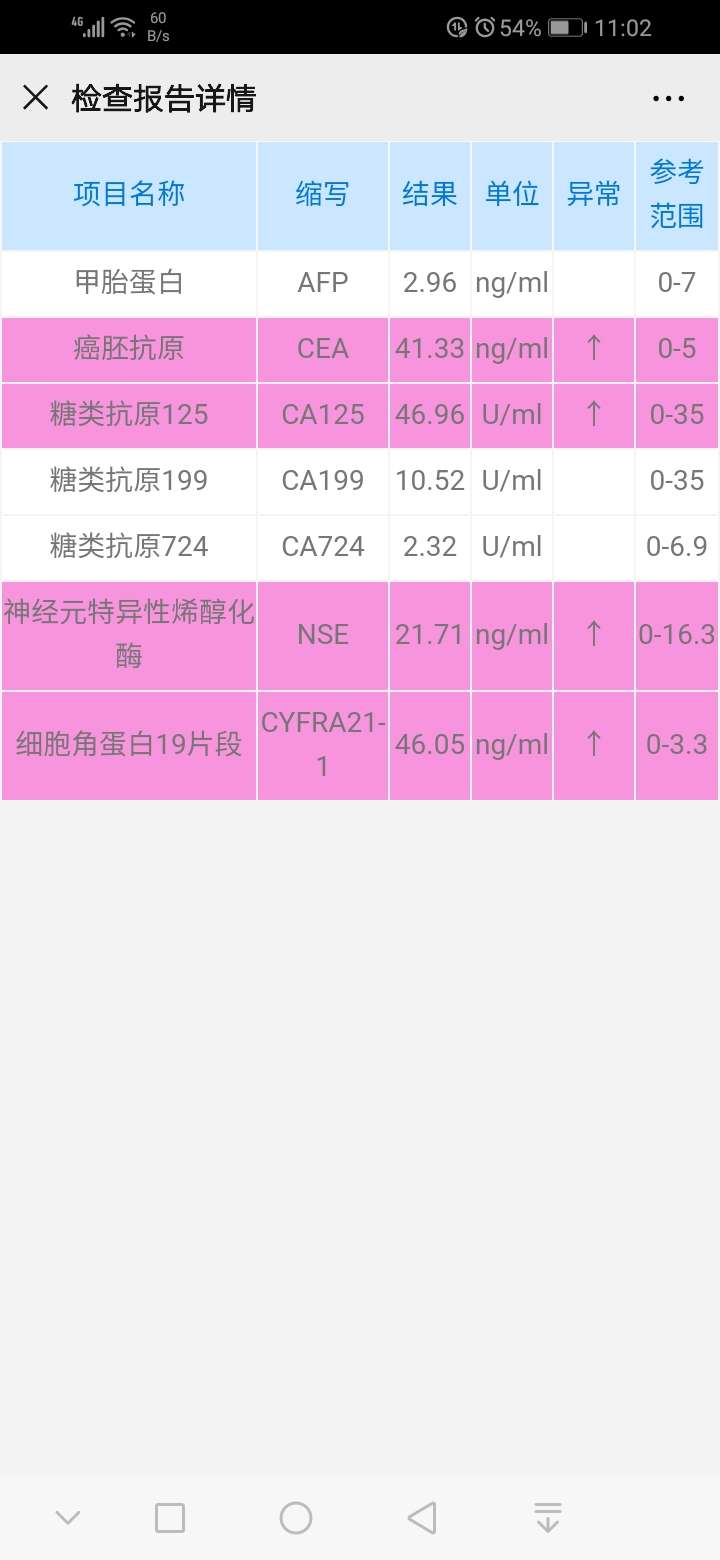Image resolution: width=720 pixels, height=1560 pixels.
Task: Pull down the notification panel via arrow icon
Action: (x=547, y=1518)
